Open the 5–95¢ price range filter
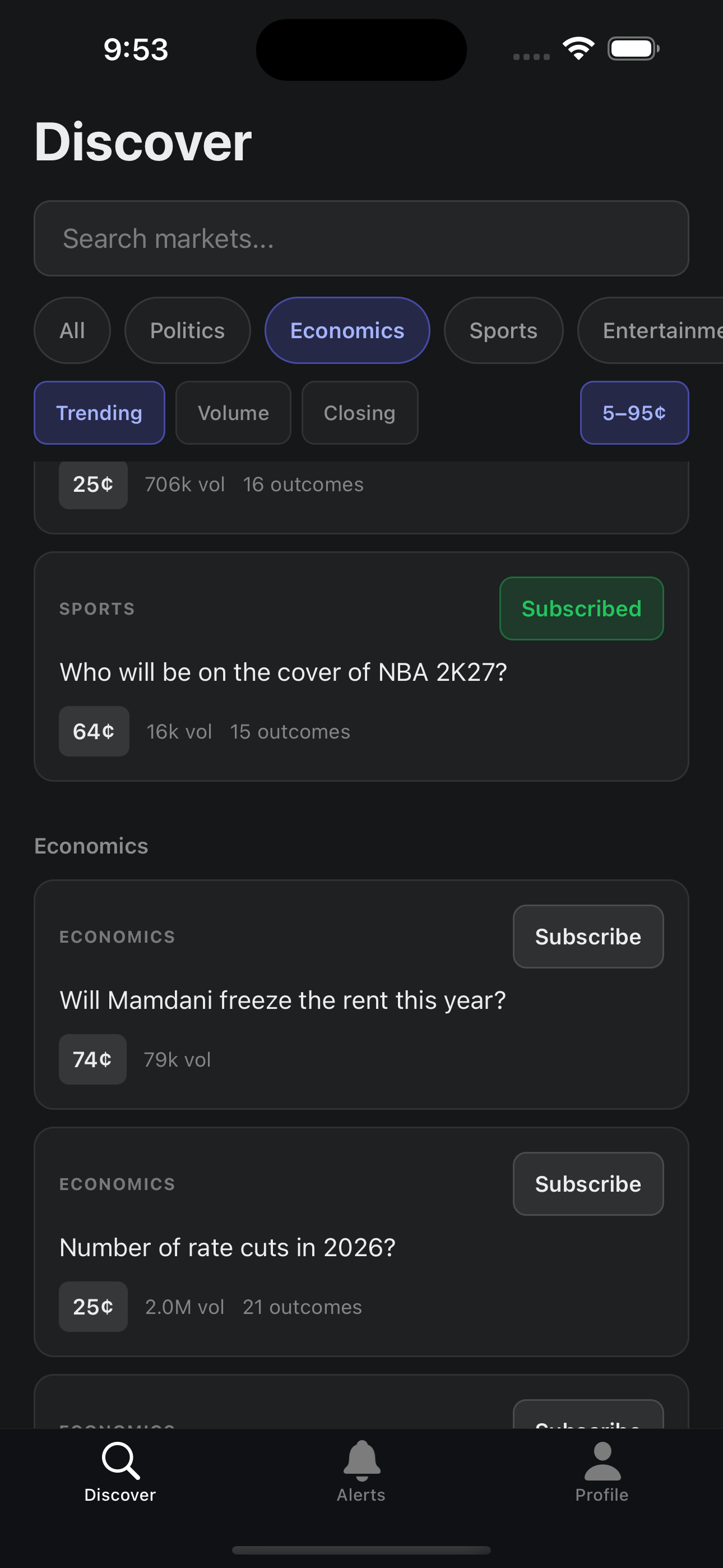723x1568 pixels. [x=634, y=413]
